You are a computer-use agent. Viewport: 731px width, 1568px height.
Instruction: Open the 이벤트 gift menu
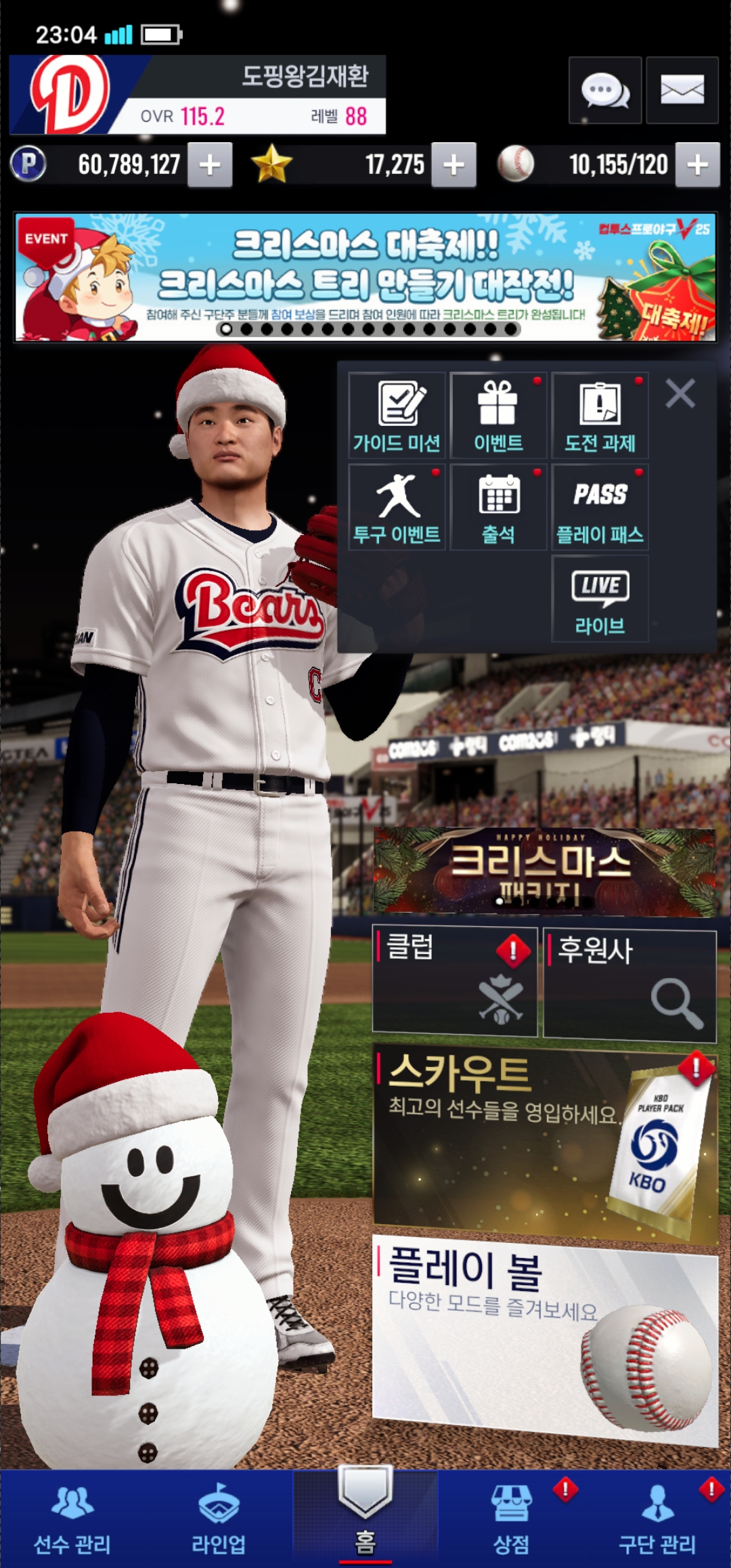click(498, 416)
